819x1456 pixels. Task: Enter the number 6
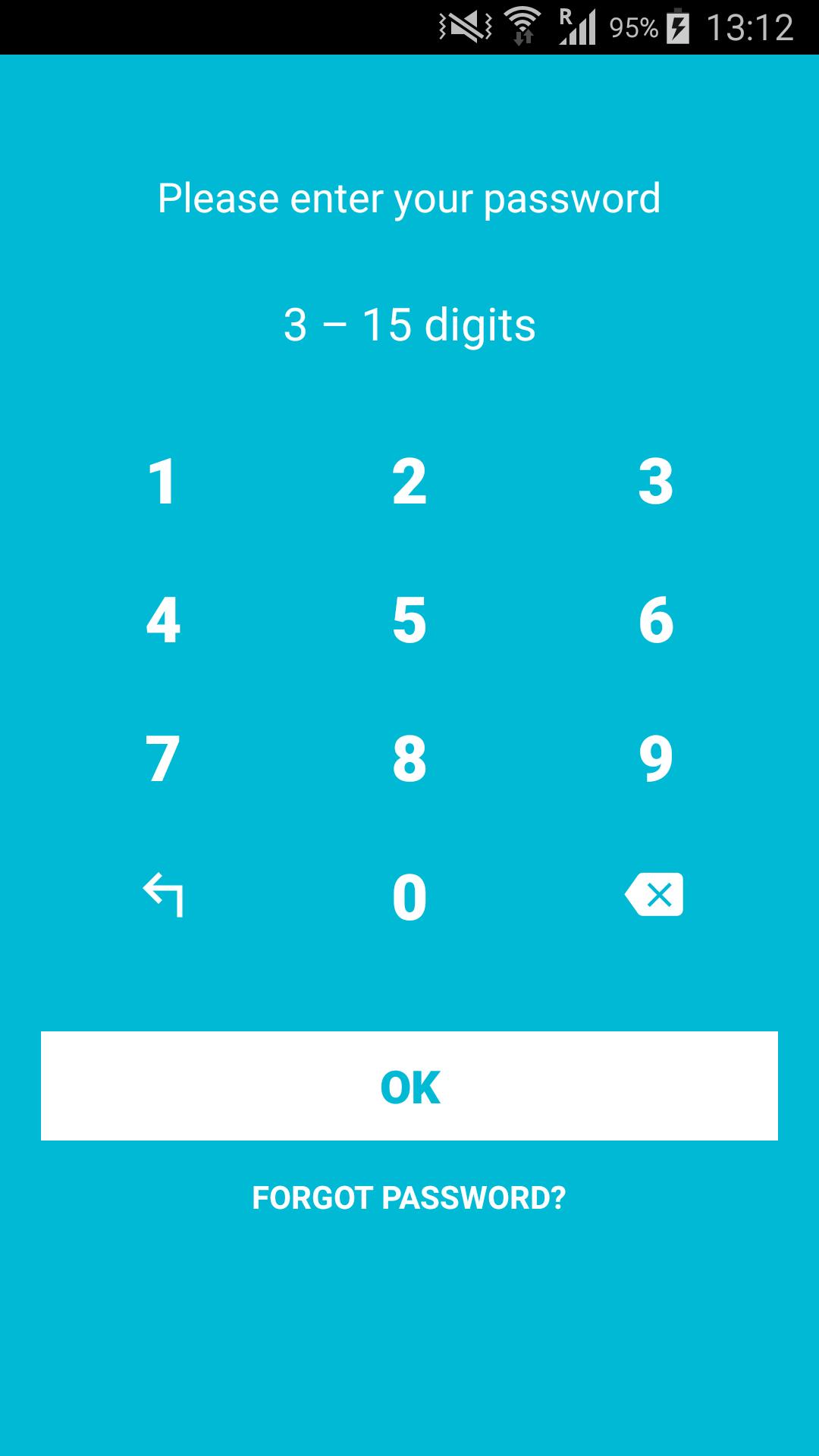656,620
